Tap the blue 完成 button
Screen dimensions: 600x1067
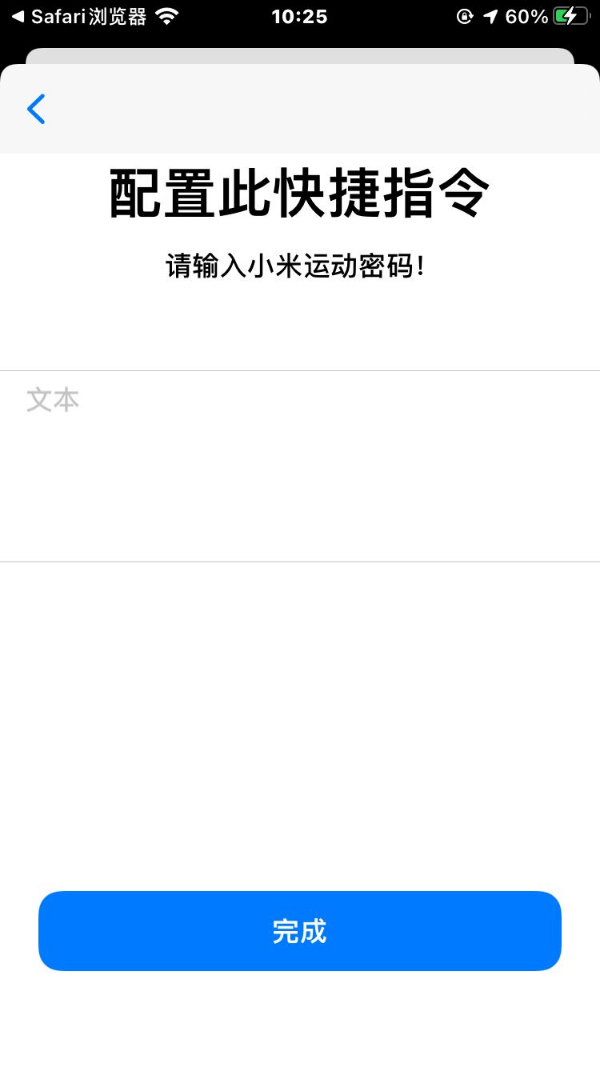click(x=300, y=930)
